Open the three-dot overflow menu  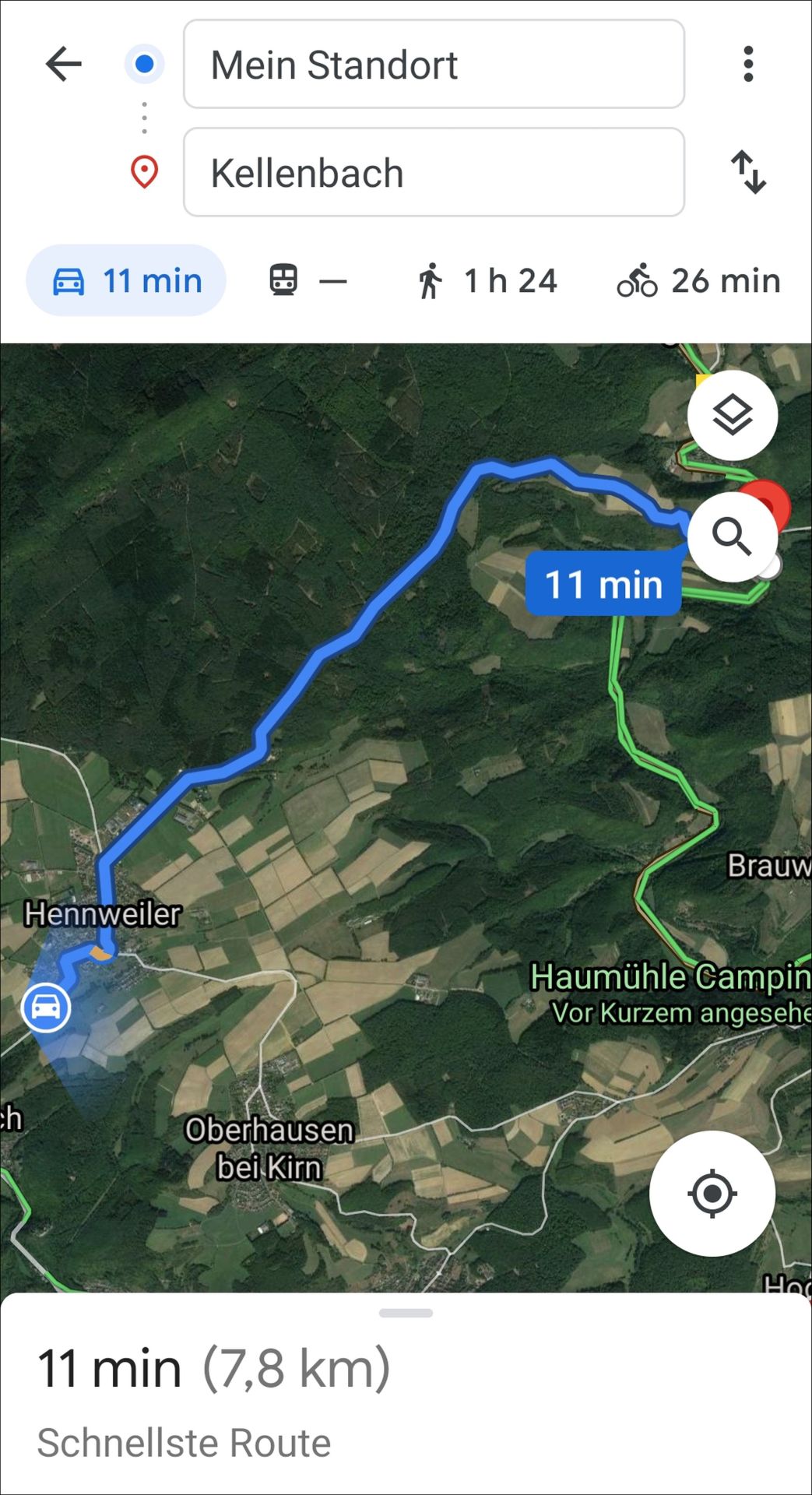748,64
